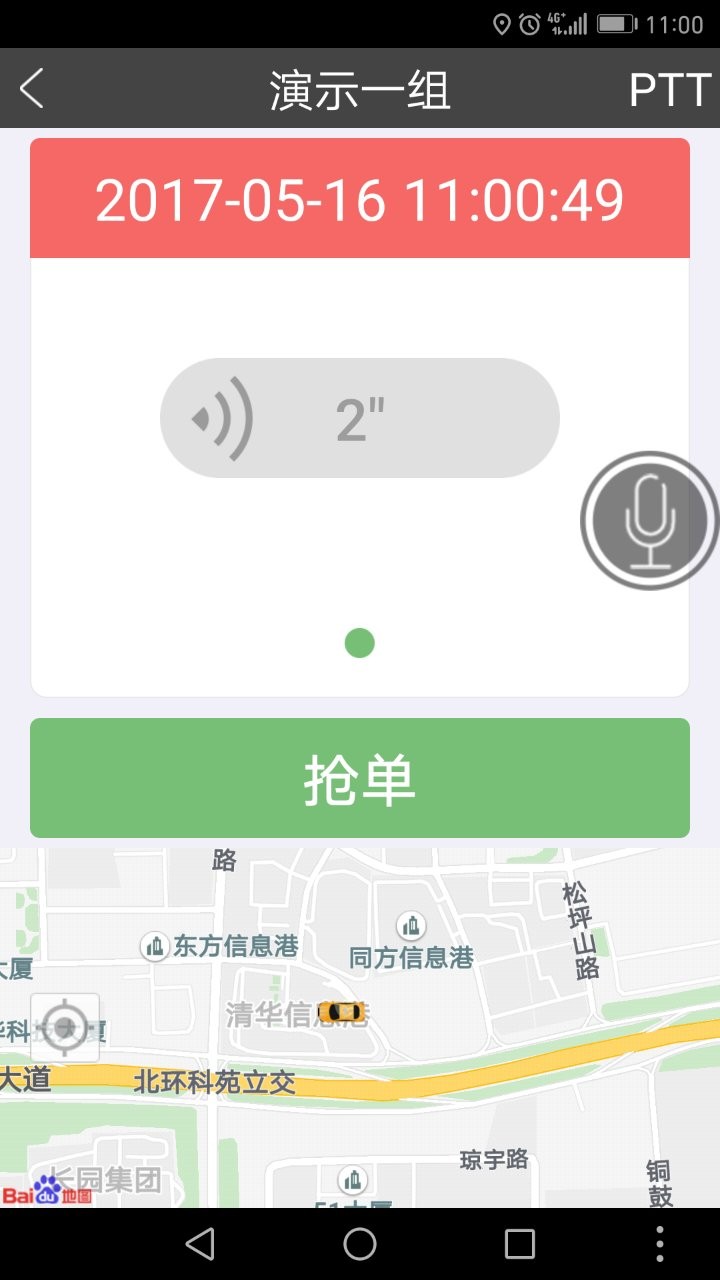Open the system recent apps view
The height and width of the screenshot is (1280, 720).
tap(520, 1244)
